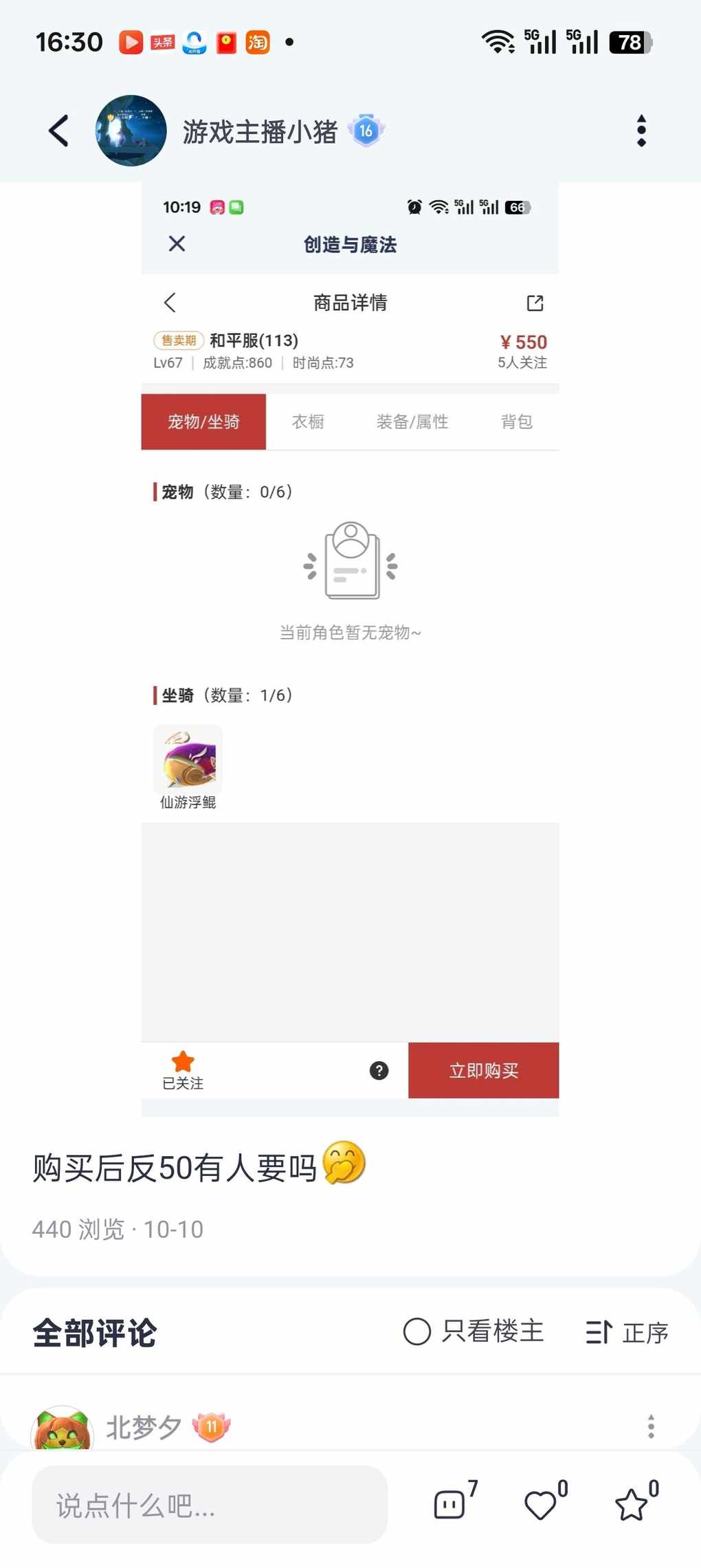View the posted screenshot image

pyautogui.click(x=350, y=646)
